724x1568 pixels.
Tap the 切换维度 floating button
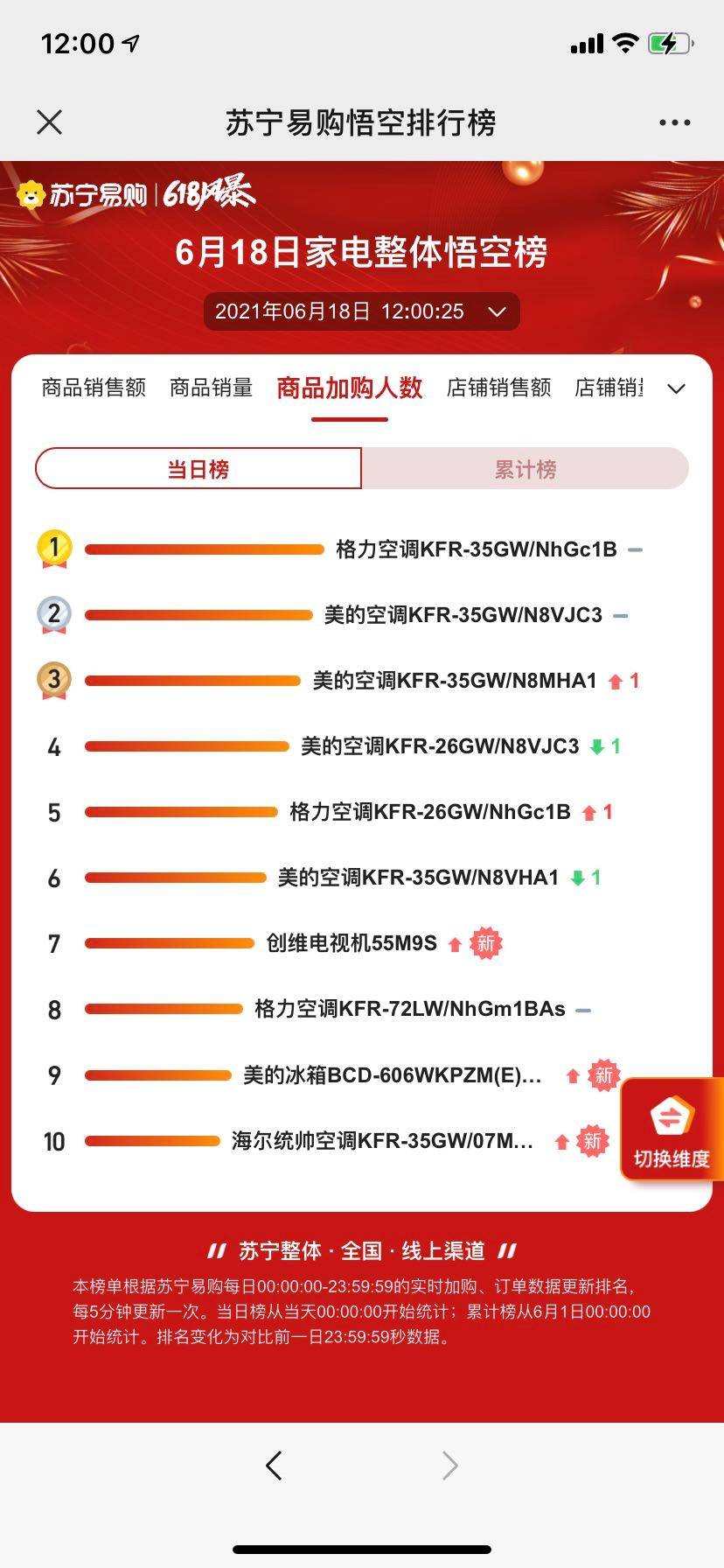point(671,1131)
